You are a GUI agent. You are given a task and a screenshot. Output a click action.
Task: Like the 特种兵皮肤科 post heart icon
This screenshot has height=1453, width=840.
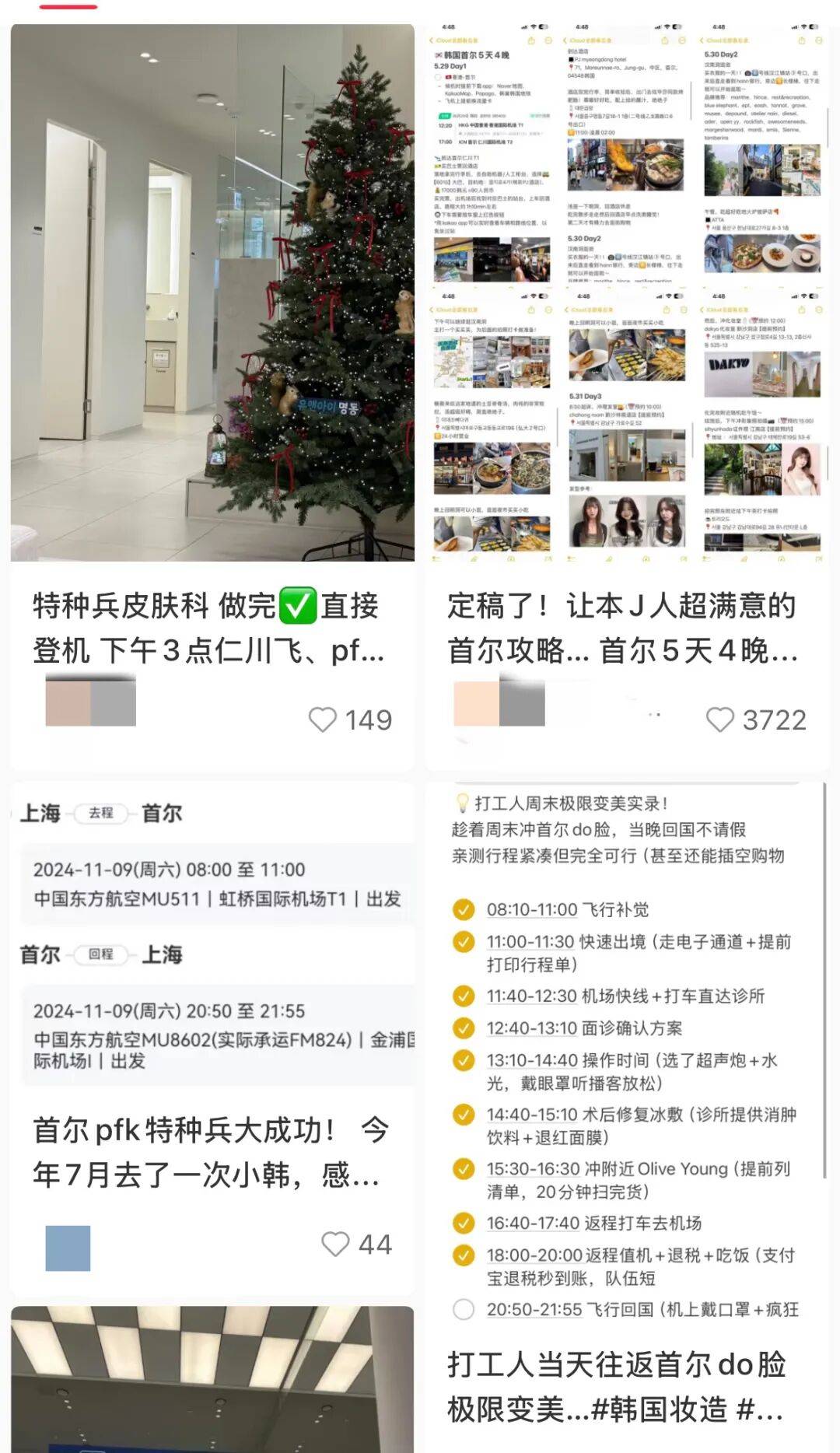[323, 721]
